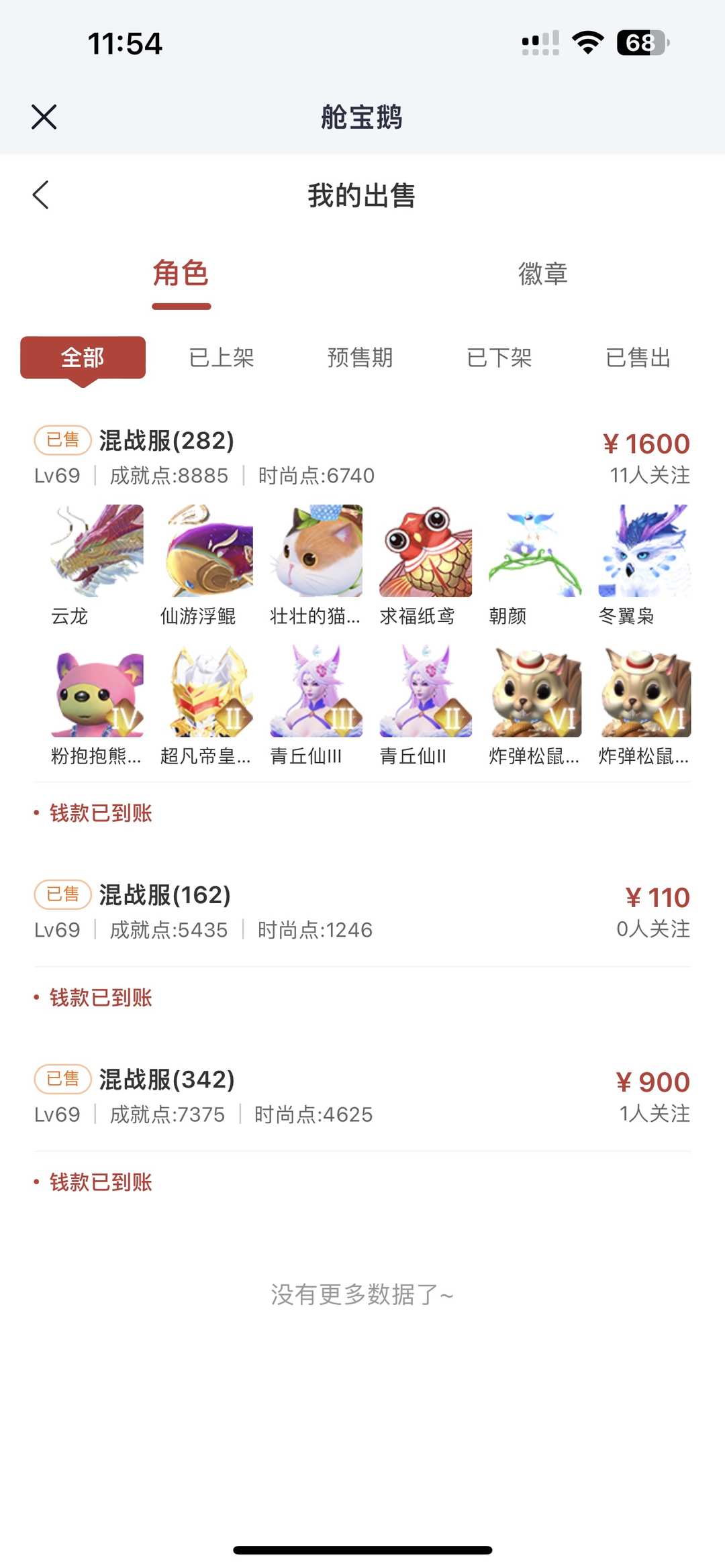
Task: View the 粉抱抱熊 pink bear thumbnail
Action: pos(94,694)
